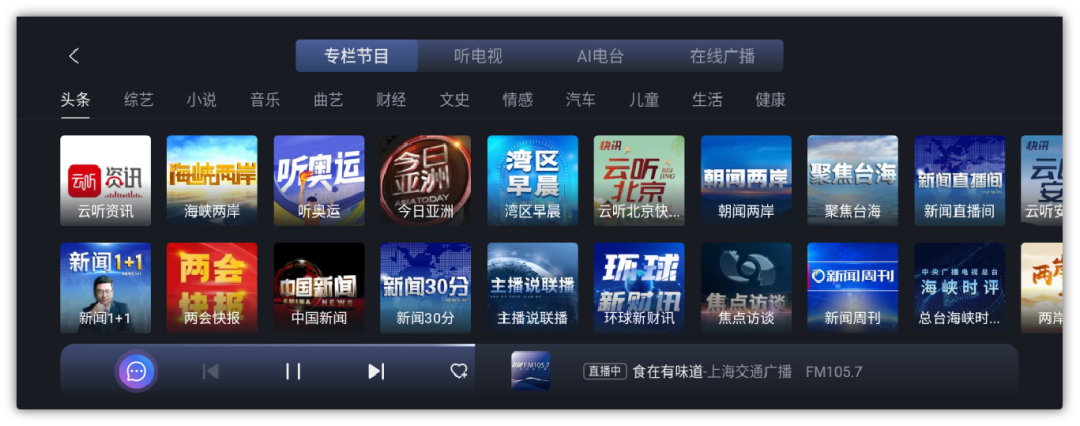1080x426 pixels.
Task: Switch to the 健康 category
Action: click(x=770, y=100)
